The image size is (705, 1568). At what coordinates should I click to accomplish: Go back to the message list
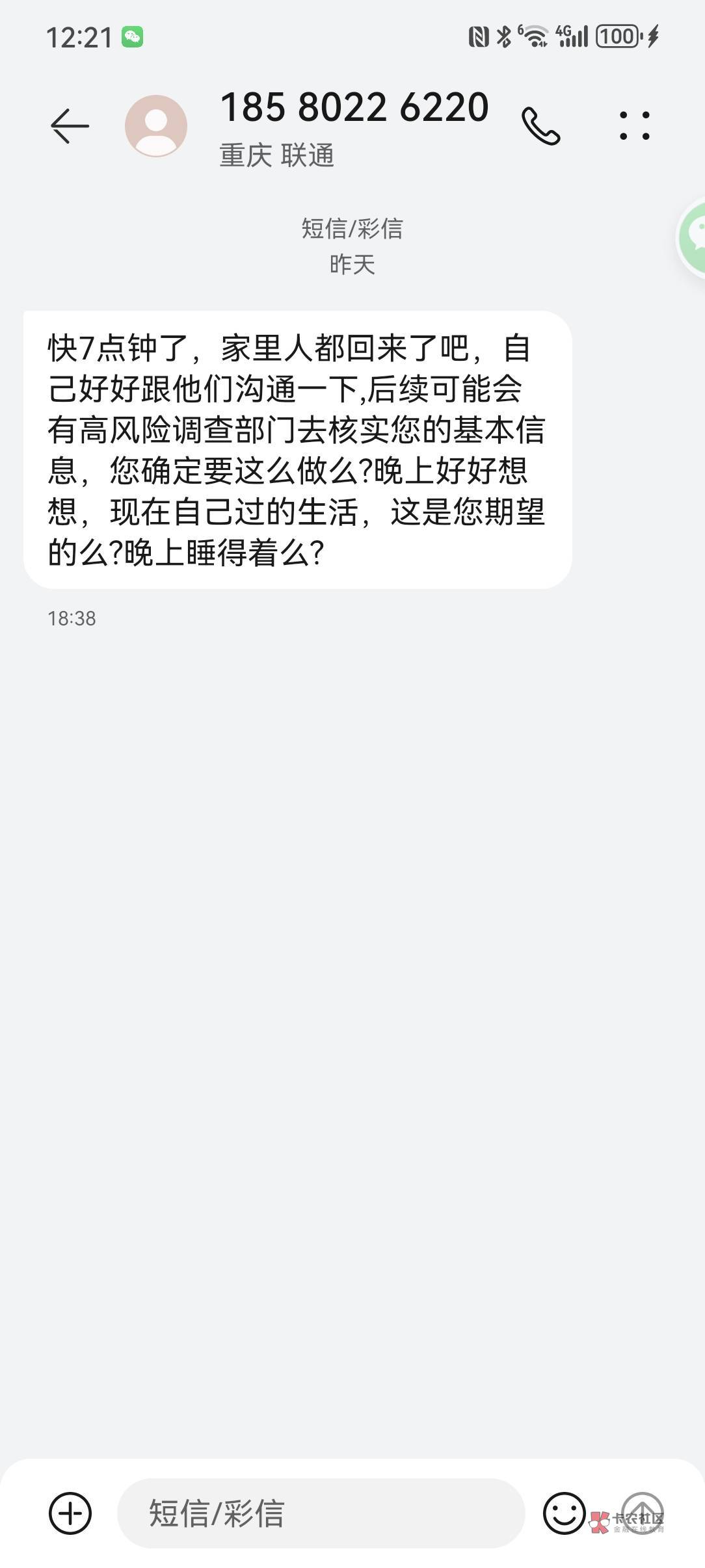[x=70, y=125]
